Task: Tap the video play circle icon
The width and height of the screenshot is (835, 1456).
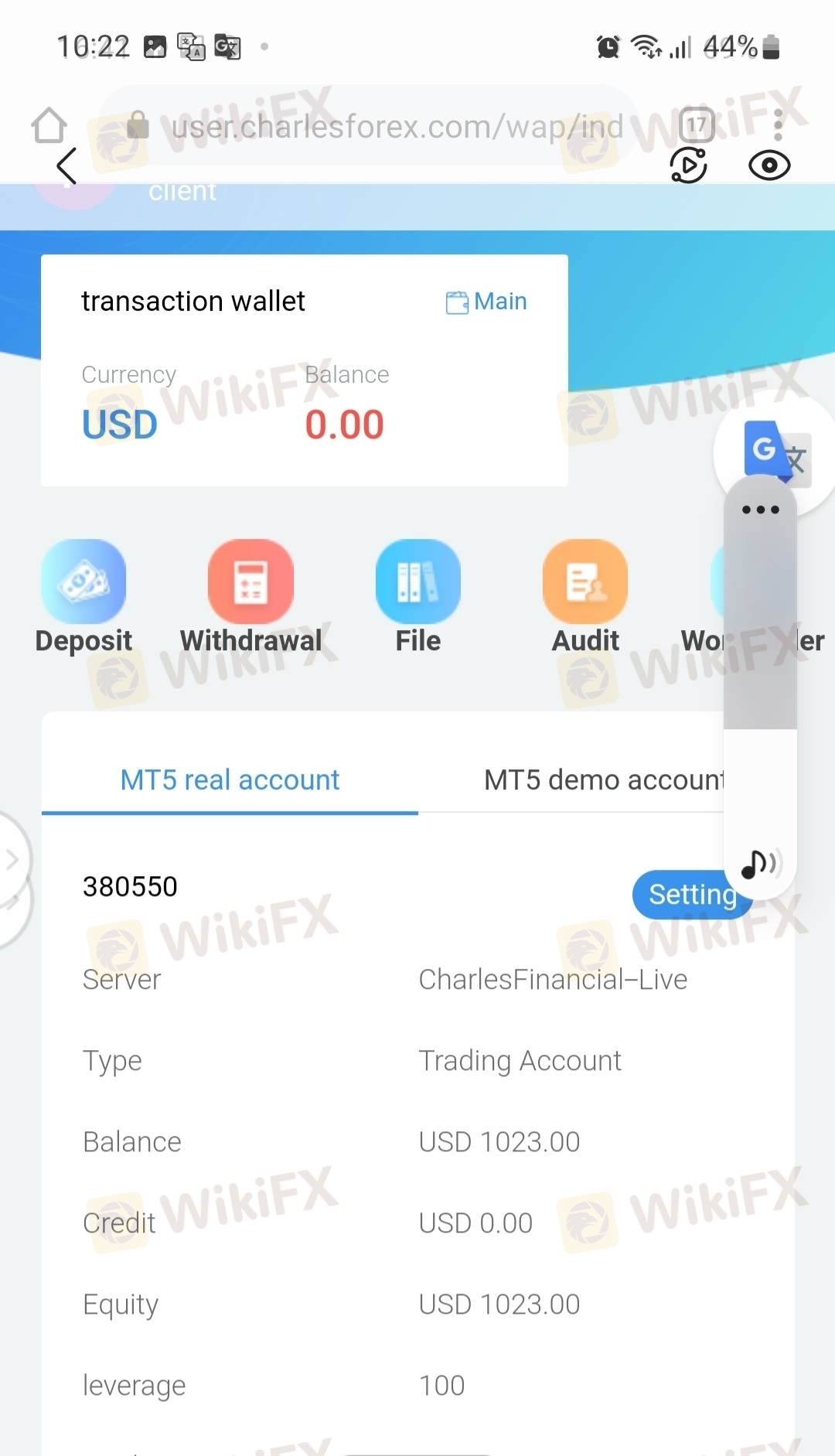Action: point(688,165)
